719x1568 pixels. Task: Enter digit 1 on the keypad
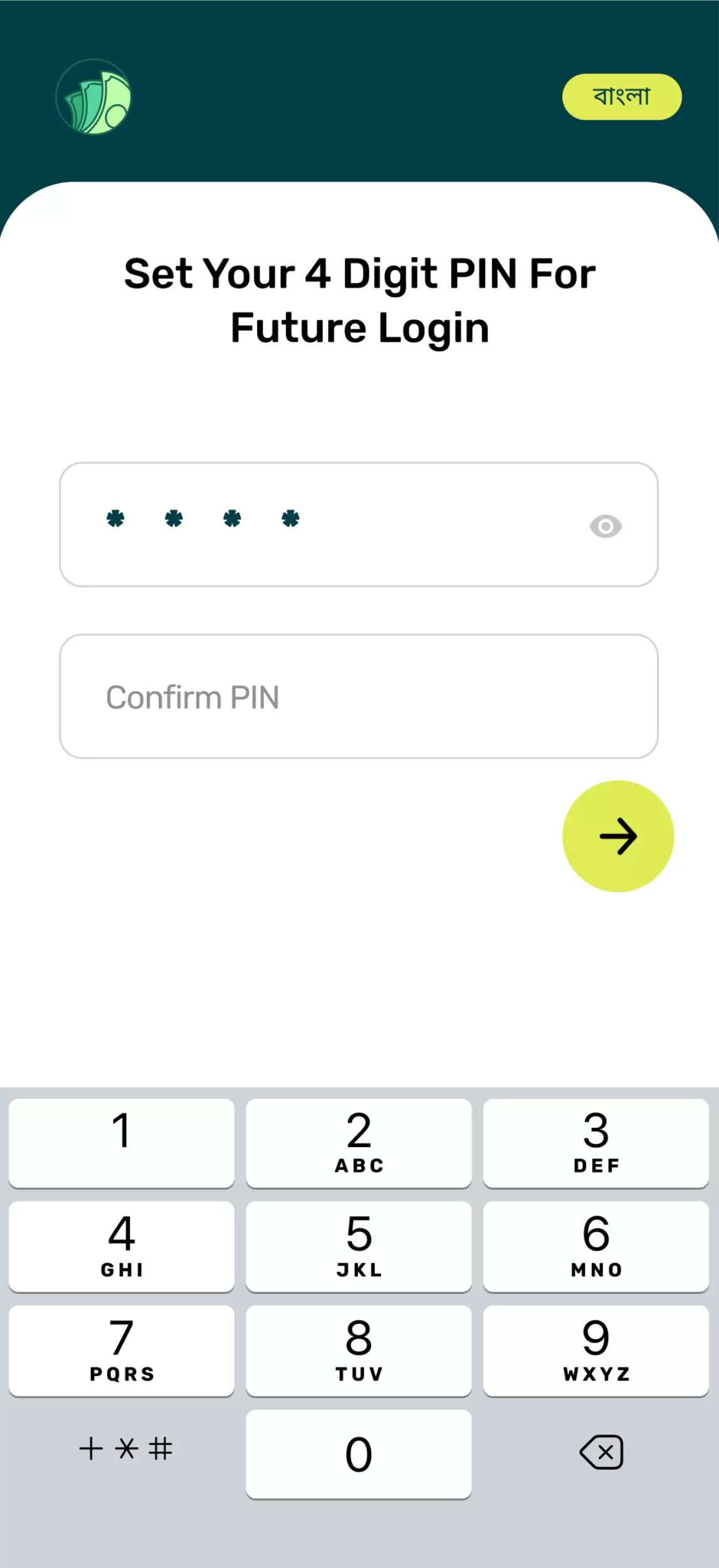[x=122, y=1143]
